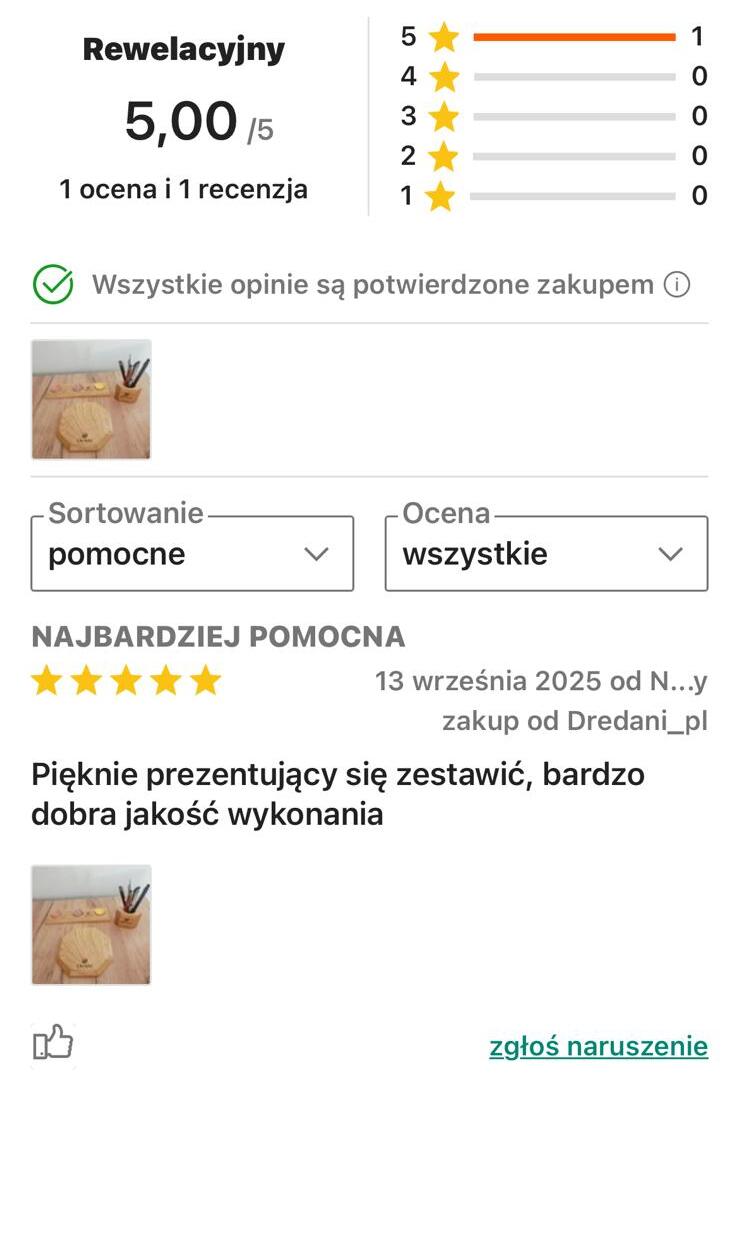Image resolution: width=739 pixels, height=1241 pixels.
Task: Open the Ocena dropdown showing wszystkie
Action: click(x=546, y=553)
